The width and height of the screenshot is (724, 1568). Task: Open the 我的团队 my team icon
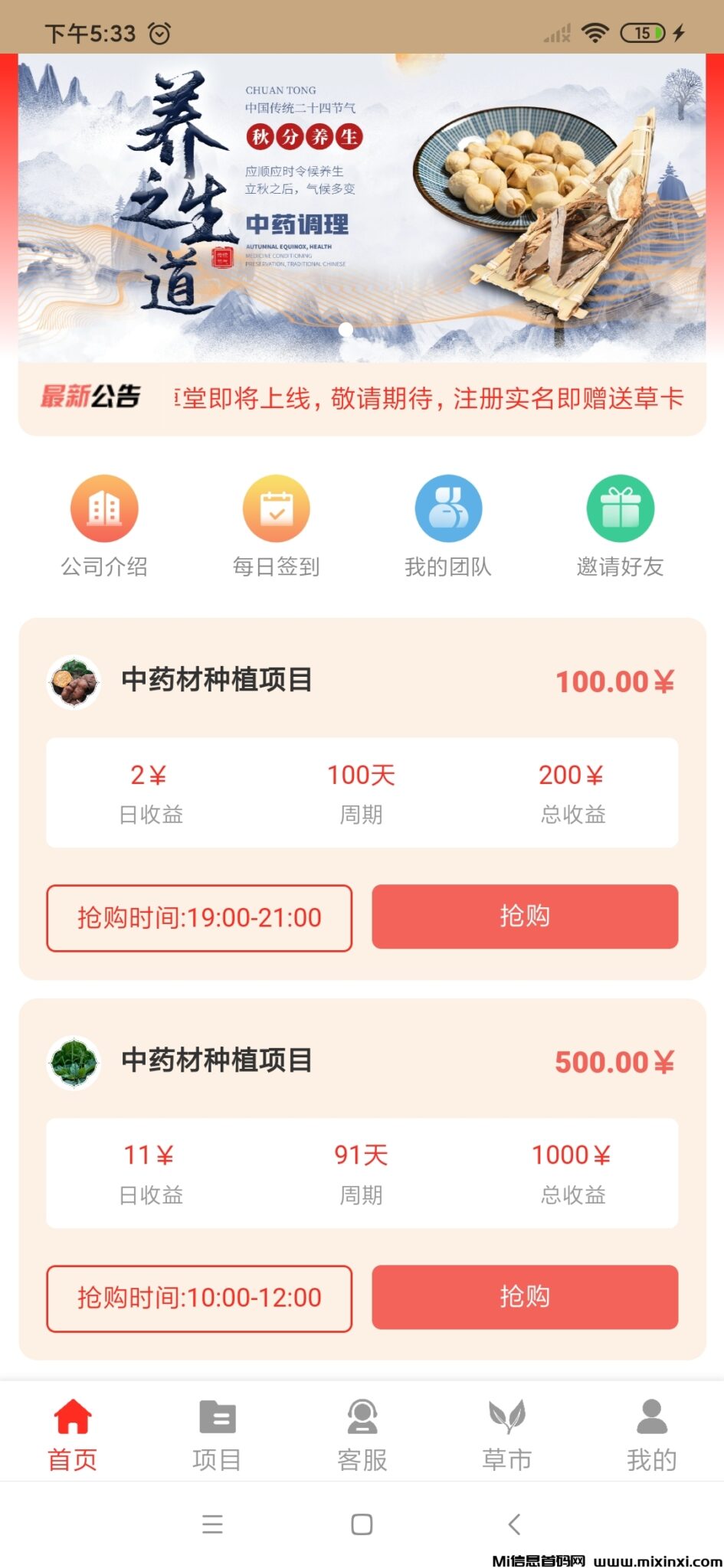coord(449,508)
